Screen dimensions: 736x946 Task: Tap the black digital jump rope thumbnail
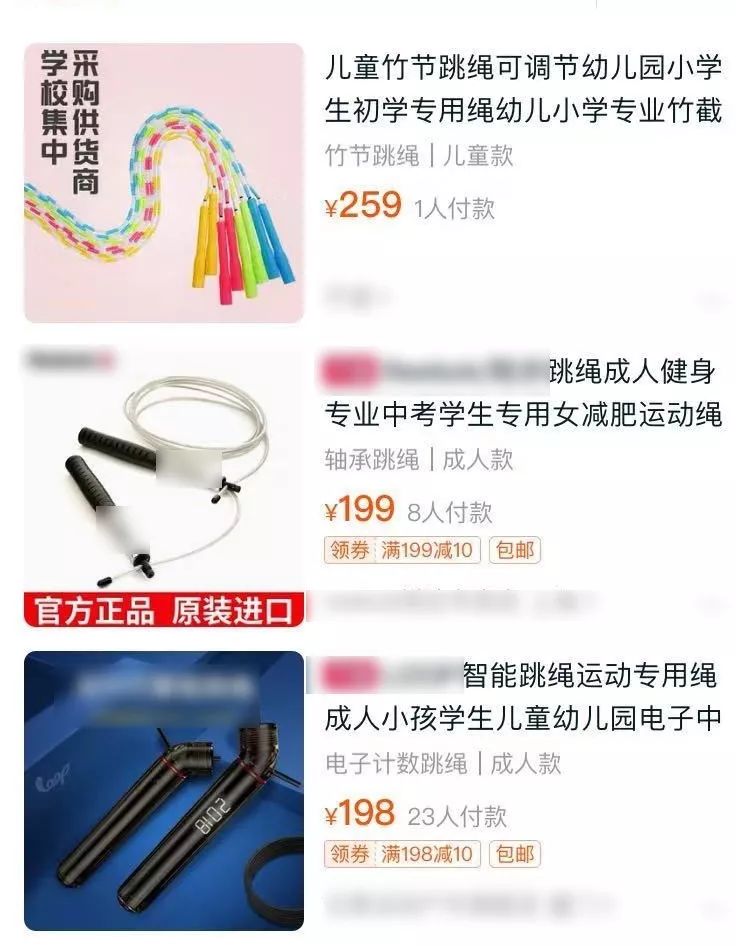coord(163,790)
